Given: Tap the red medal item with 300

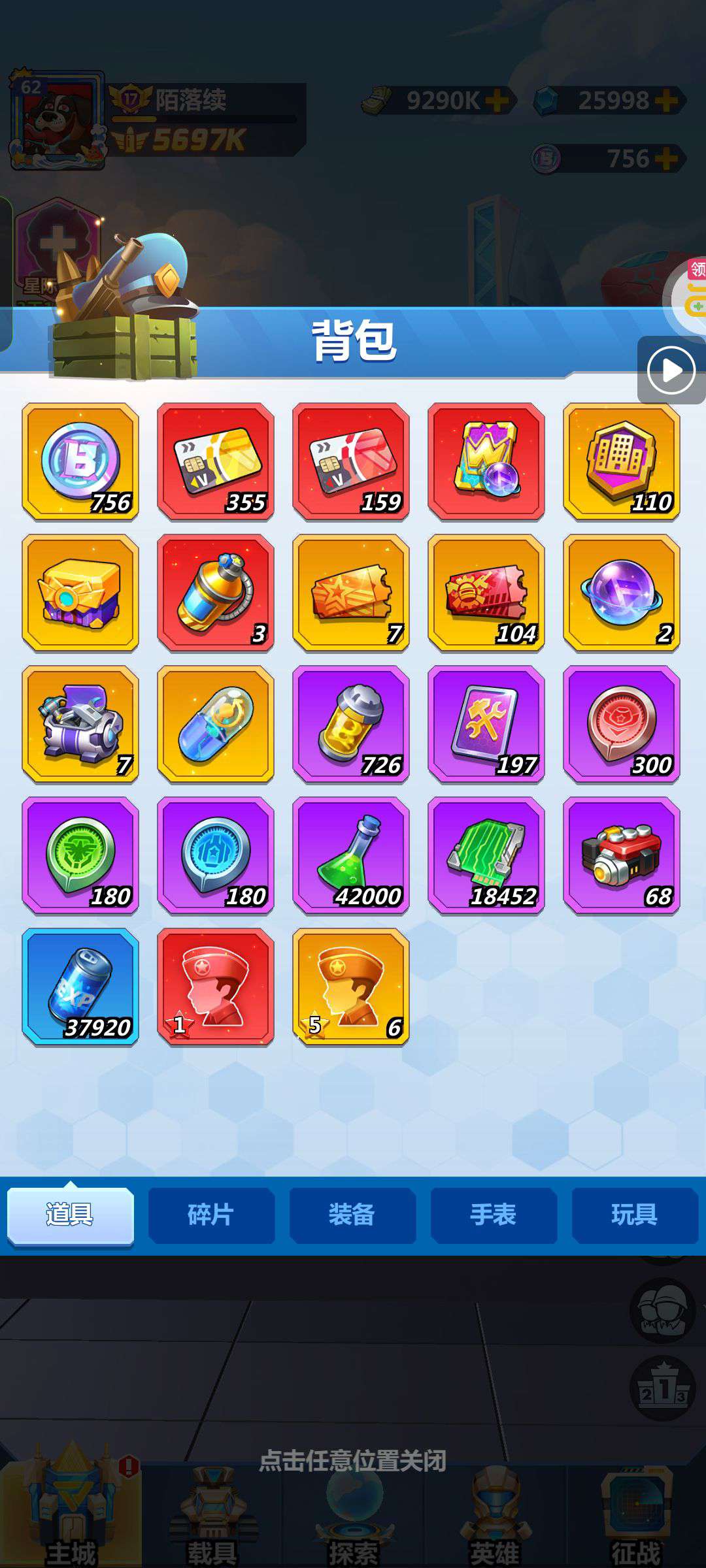Looking at the screenshot, I should [622, 724].
